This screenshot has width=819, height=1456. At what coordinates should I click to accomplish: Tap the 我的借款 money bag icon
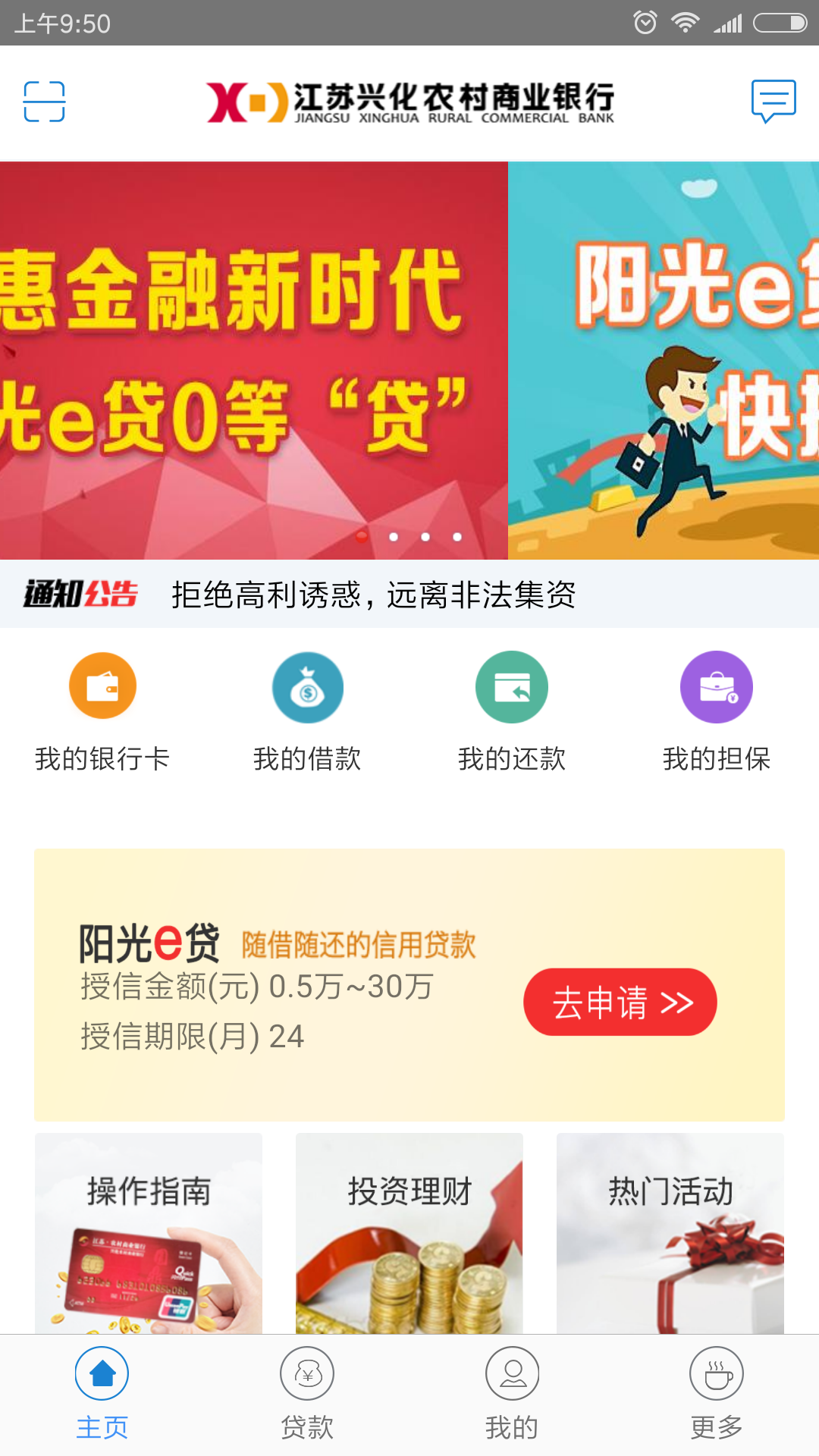pos(307,686)
